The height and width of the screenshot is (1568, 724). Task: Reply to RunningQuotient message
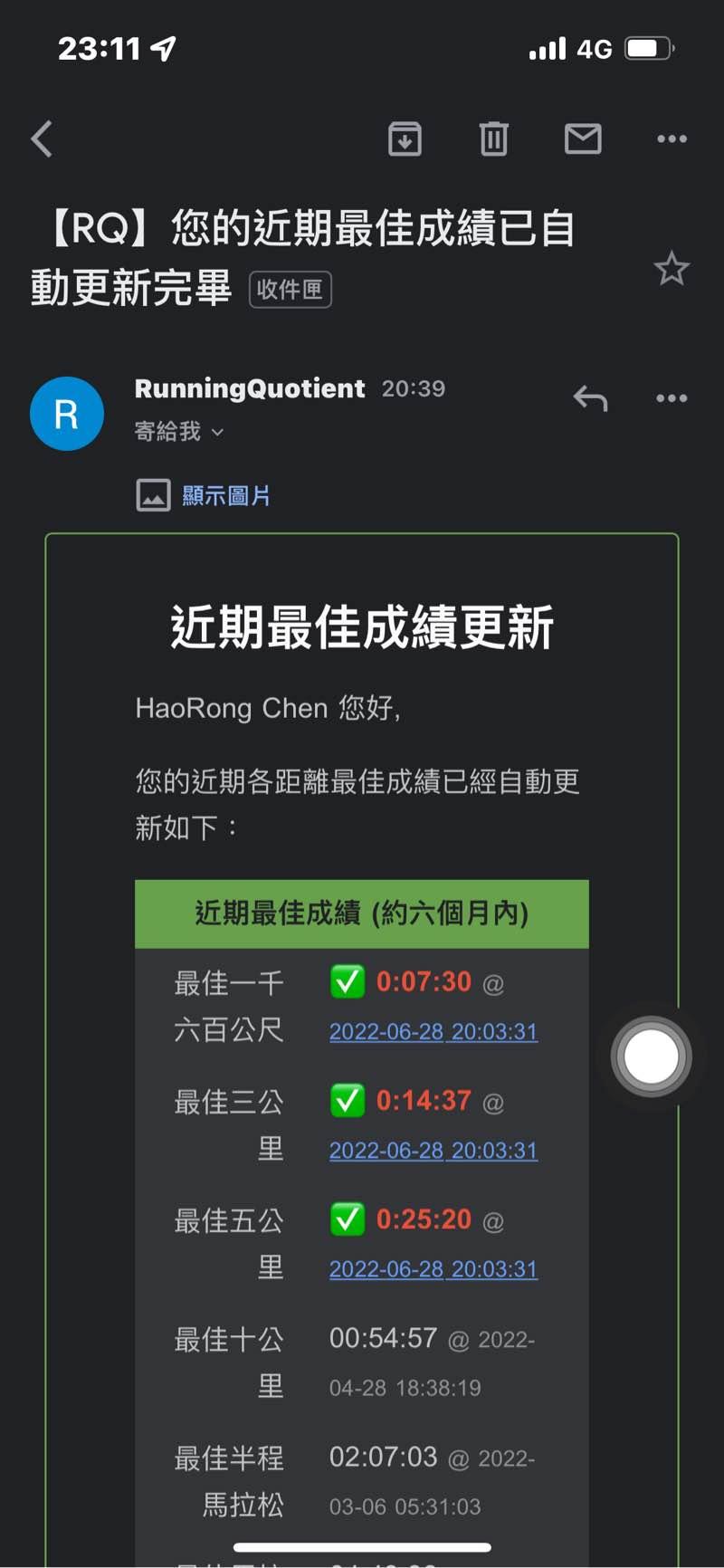click(x=590, y=398)
